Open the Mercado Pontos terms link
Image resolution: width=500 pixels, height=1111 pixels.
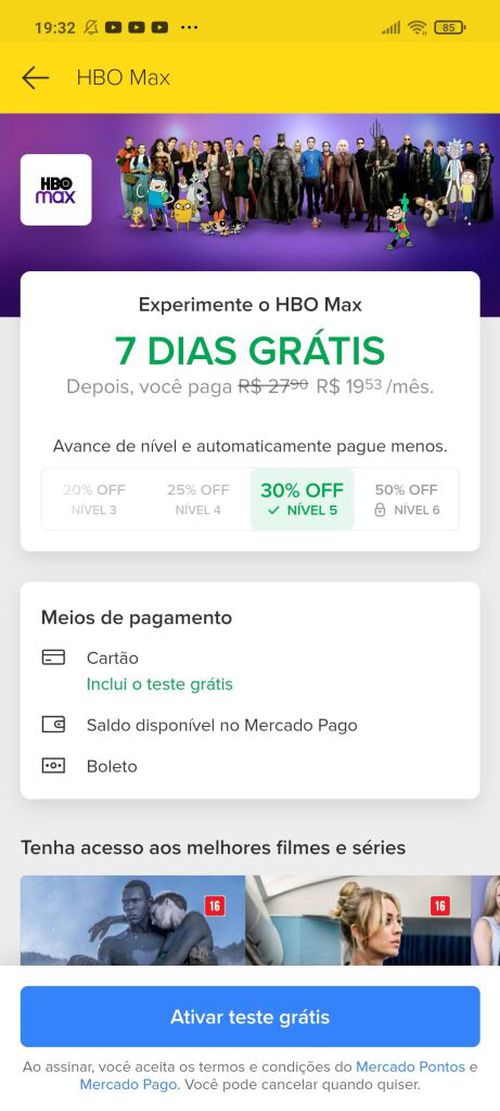click(410, 1066)
